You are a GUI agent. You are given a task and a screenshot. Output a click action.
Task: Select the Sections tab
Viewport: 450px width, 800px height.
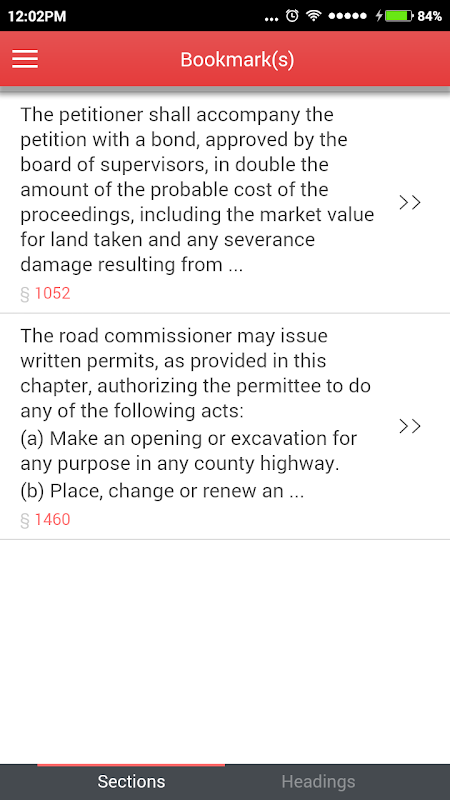click(131, 782)
